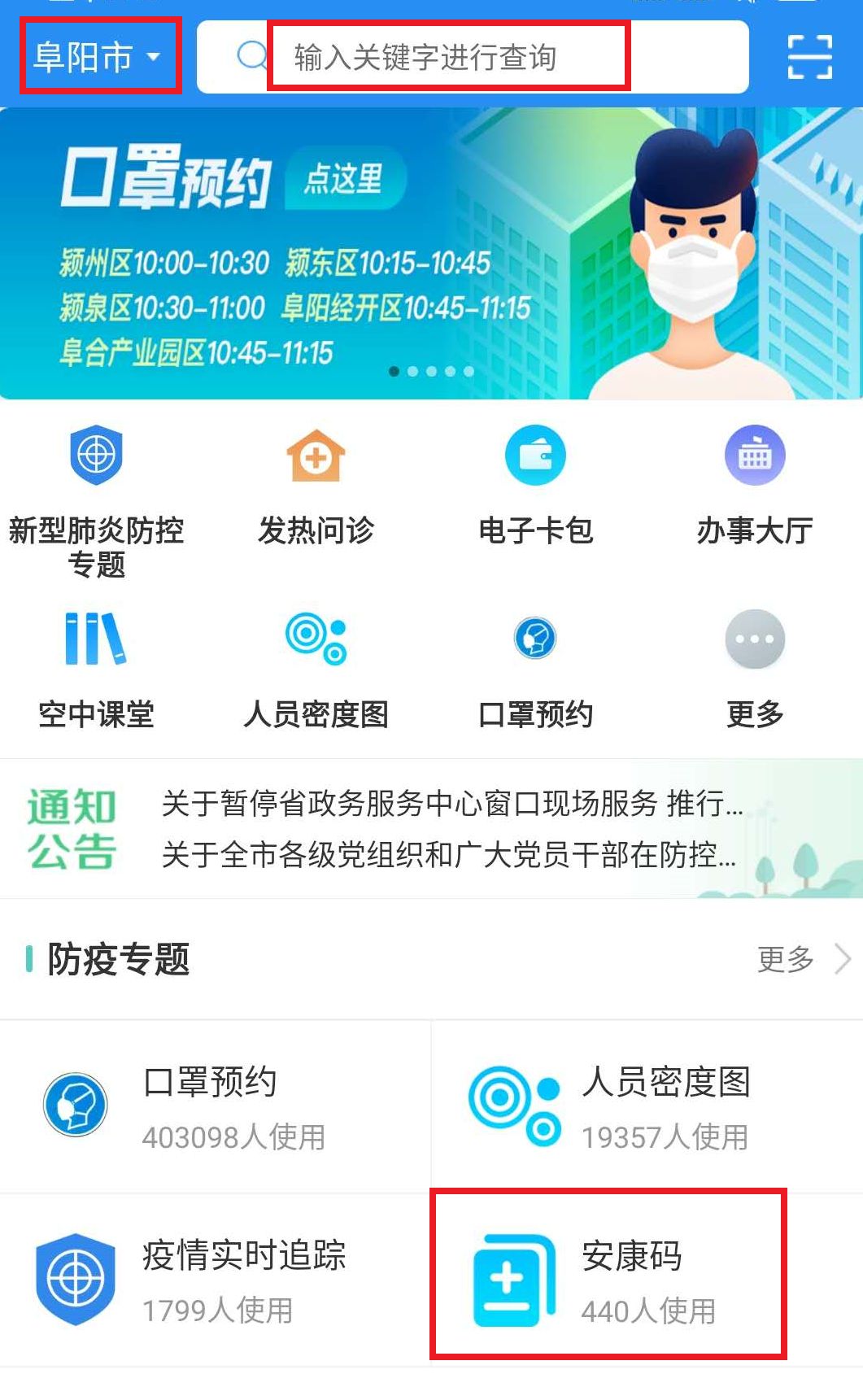Open 电子卡包

(535, 486)
